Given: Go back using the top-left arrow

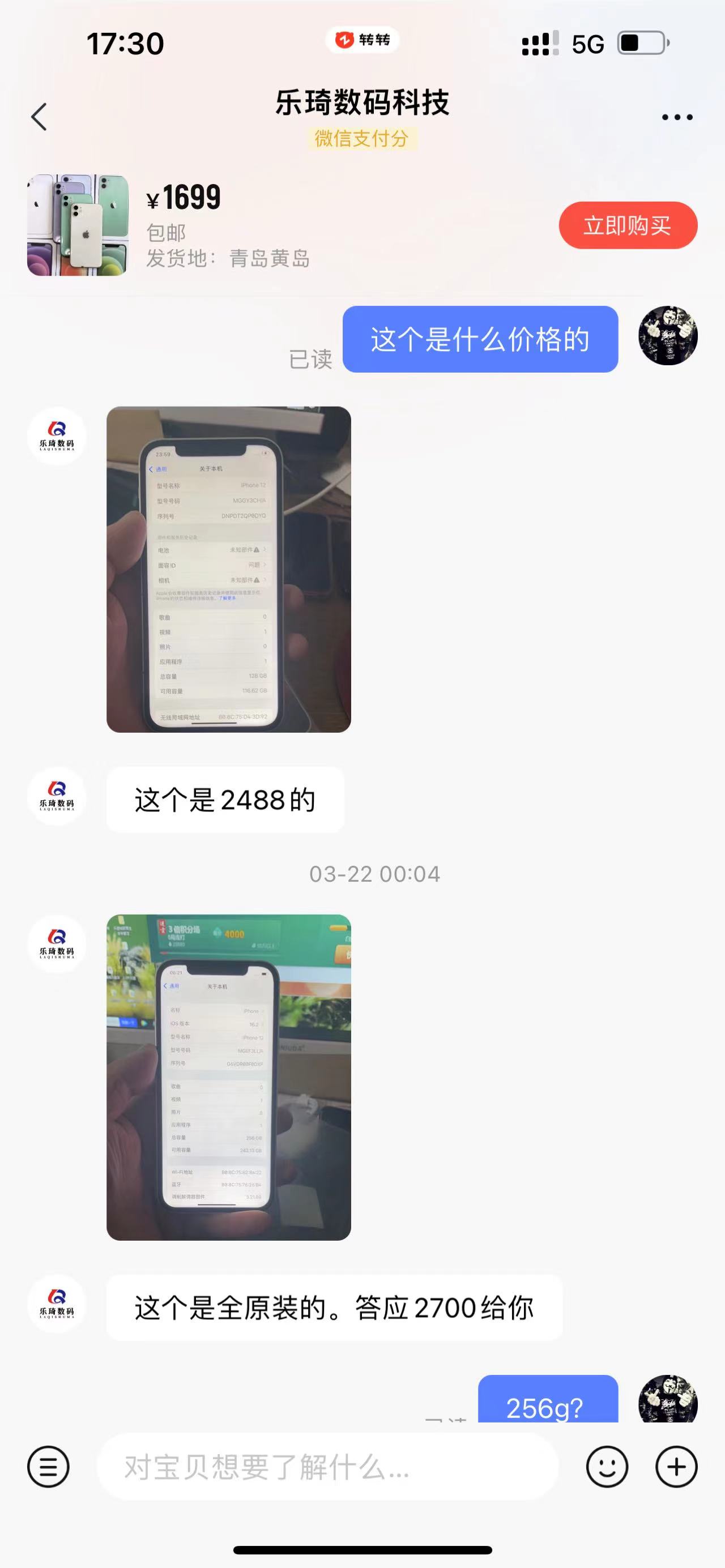Looking at the screenshot, I should pos(39,117).
